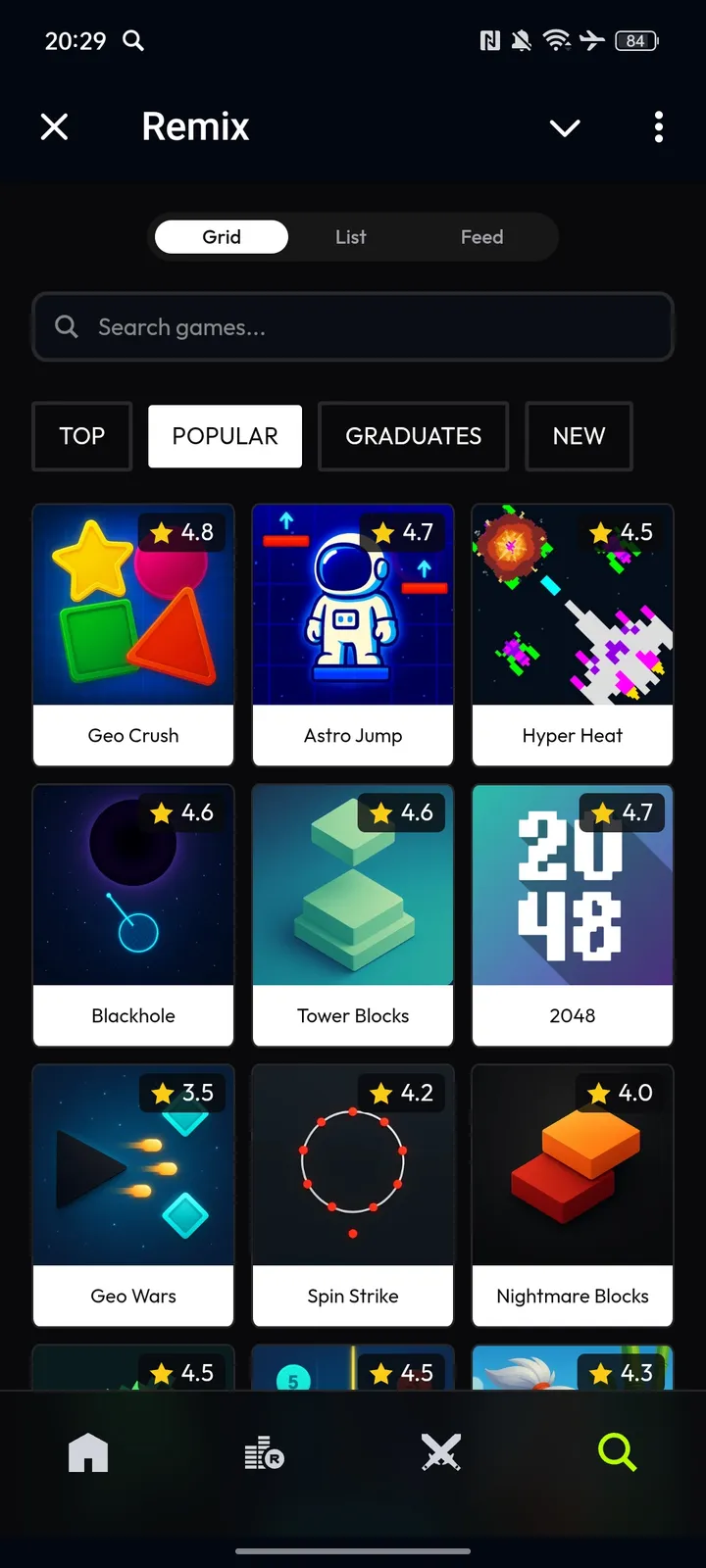This screenshot has height=1568, width=706.
Task: Select the GRADUATES filter
Action: [413, 436]
